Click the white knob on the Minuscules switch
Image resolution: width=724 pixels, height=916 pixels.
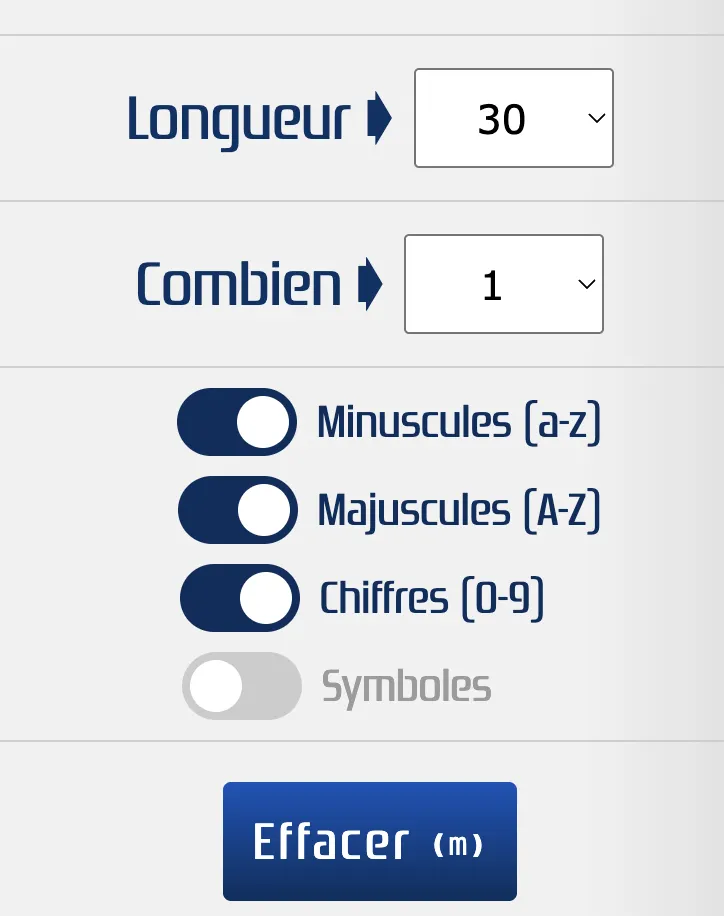coord(262,421)
